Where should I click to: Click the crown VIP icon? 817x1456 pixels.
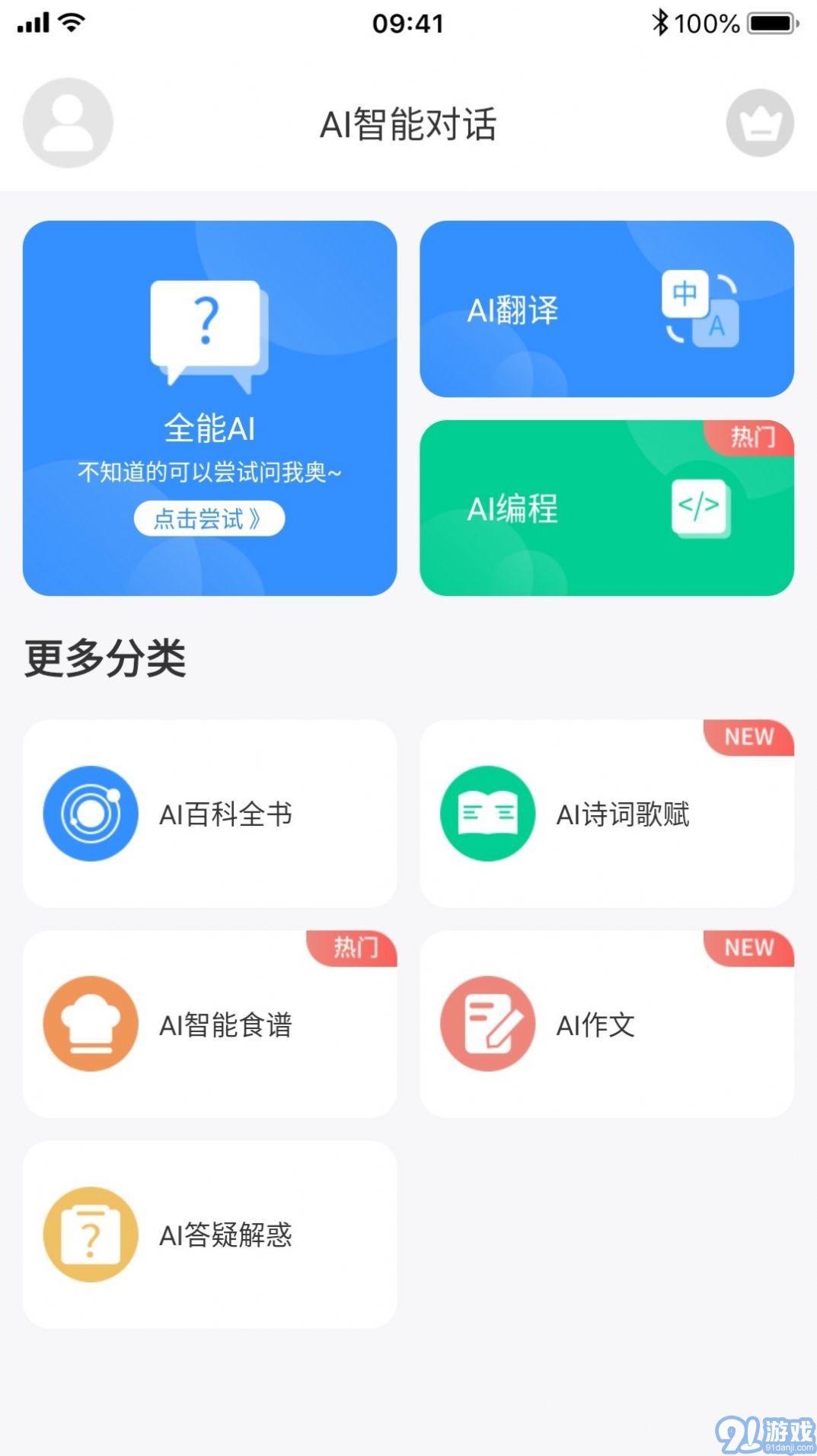tap(759, 123)
